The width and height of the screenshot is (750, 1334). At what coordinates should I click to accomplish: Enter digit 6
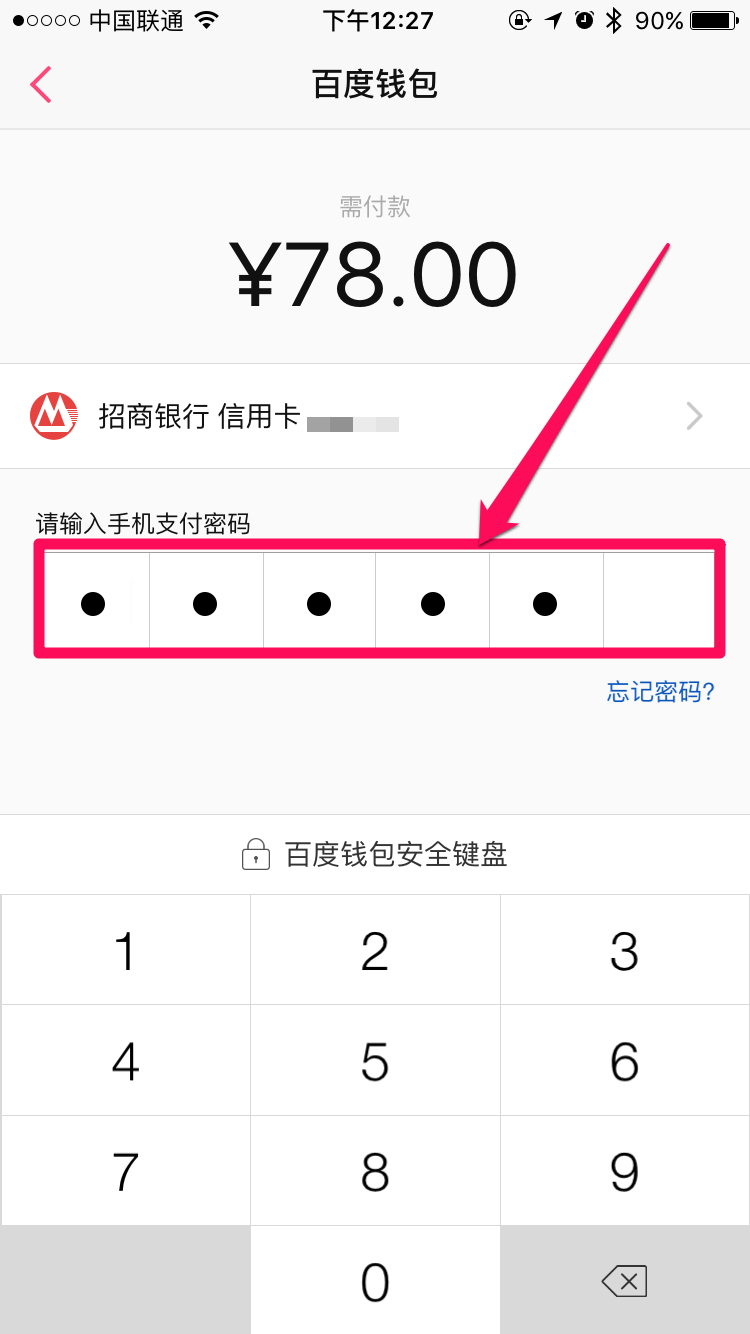point(624,1061)
